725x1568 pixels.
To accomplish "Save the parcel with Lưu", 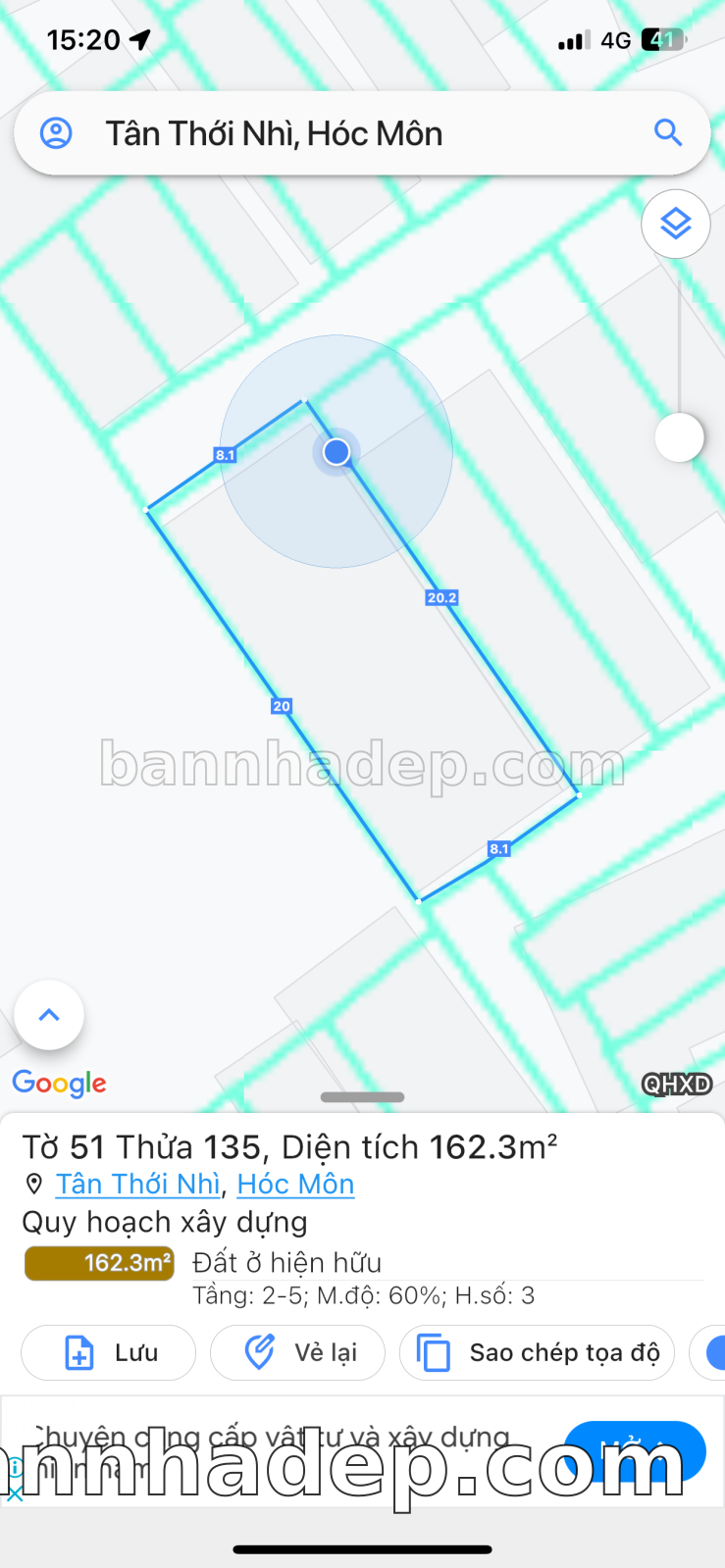I will pos(109,1353).
